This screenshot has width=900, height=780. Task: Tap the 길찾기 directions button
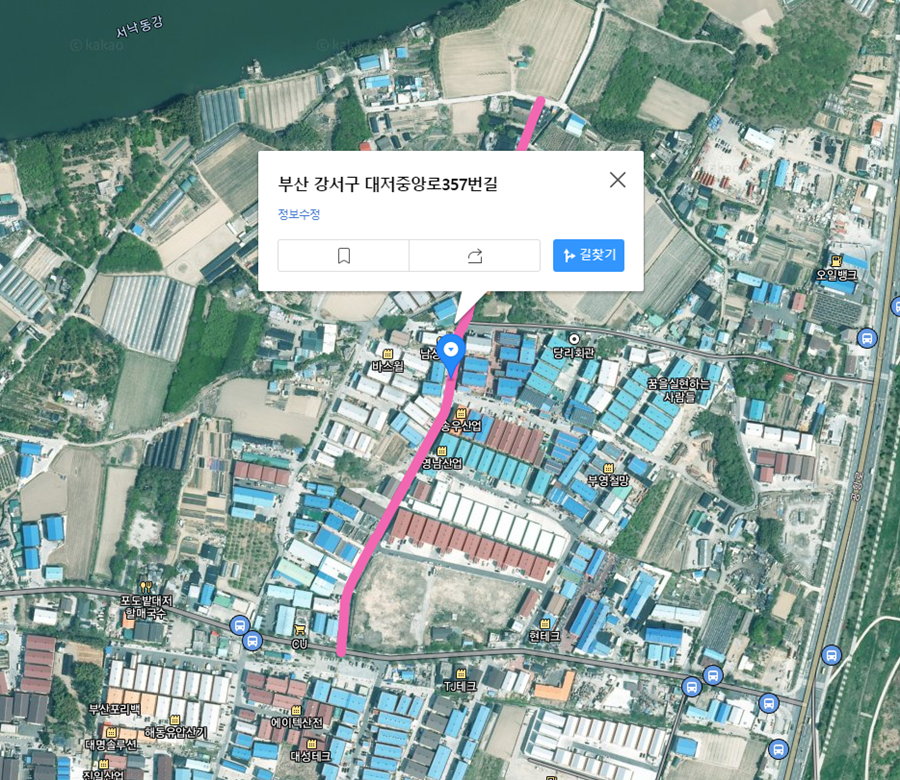tap(588, 255)
